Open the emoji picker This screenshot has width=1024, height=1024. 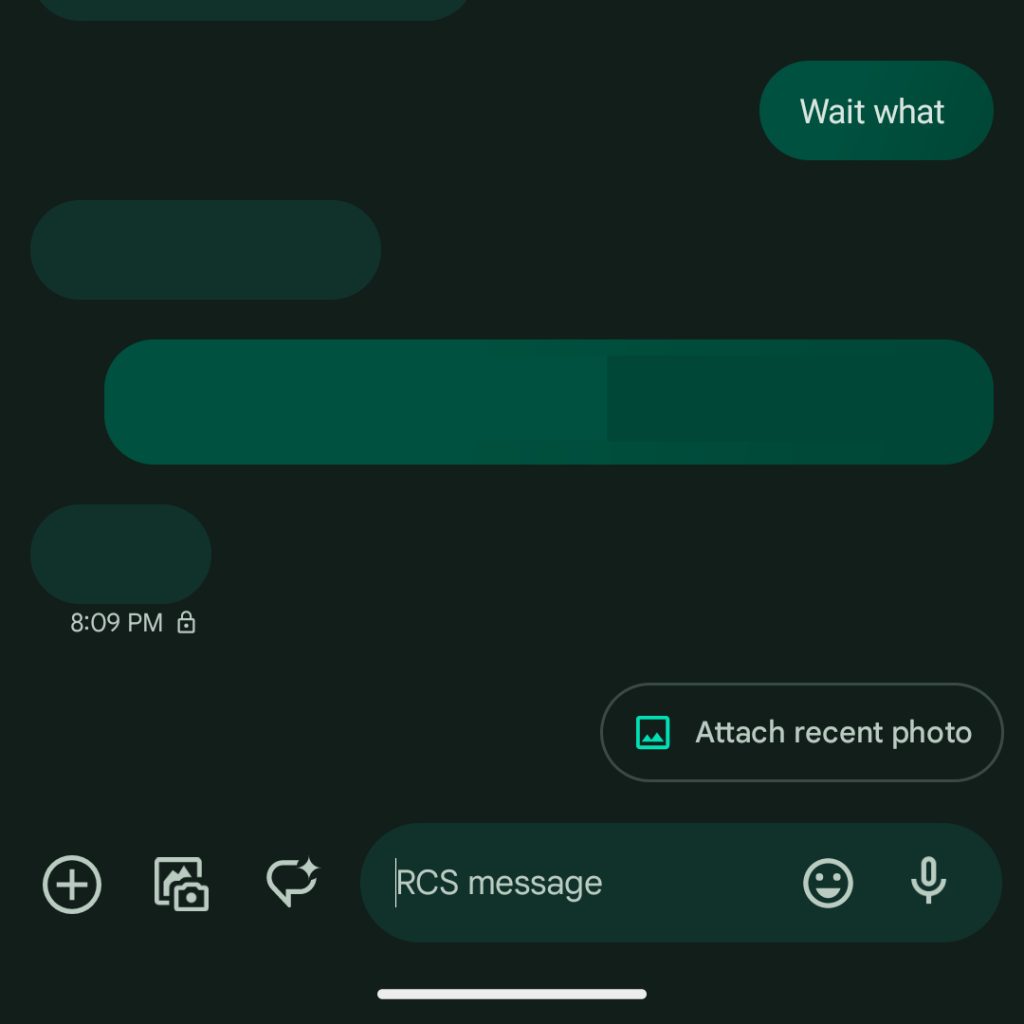(x=828, y=884)
